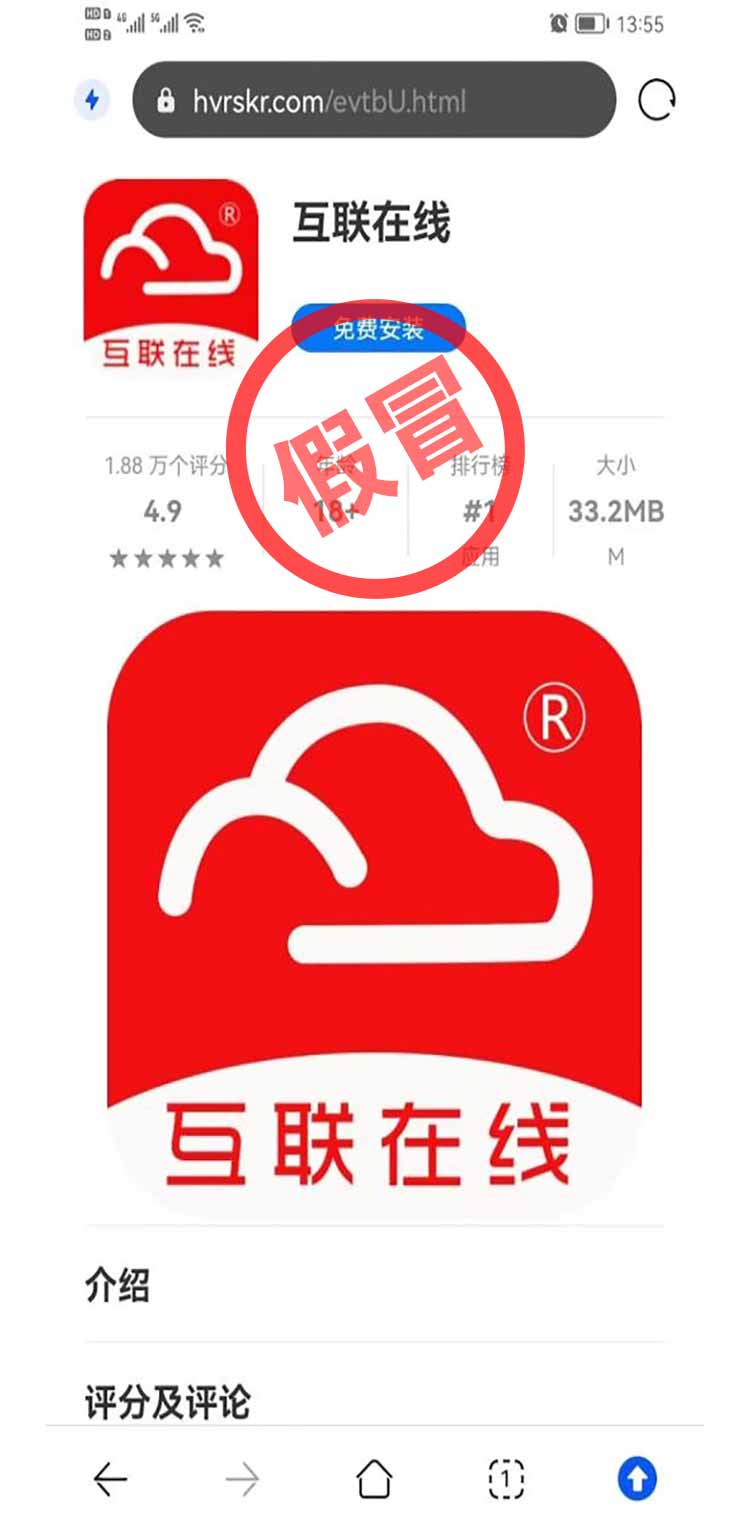Tap the blue up-arrow button
The width and height of the screenshot is (750, 1532).
(637, 1478)
